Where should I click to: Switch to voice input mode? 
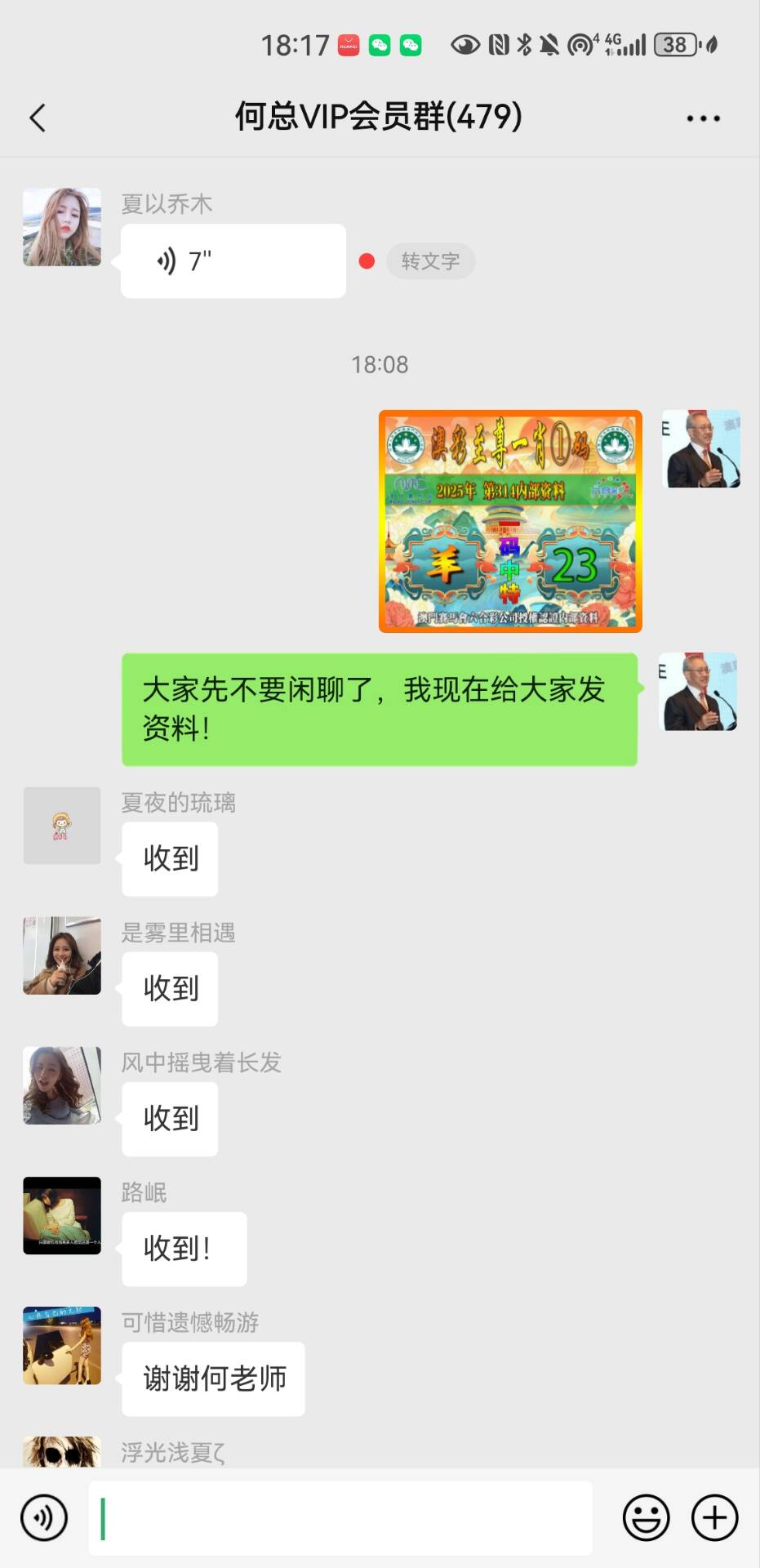(44, 1517)
